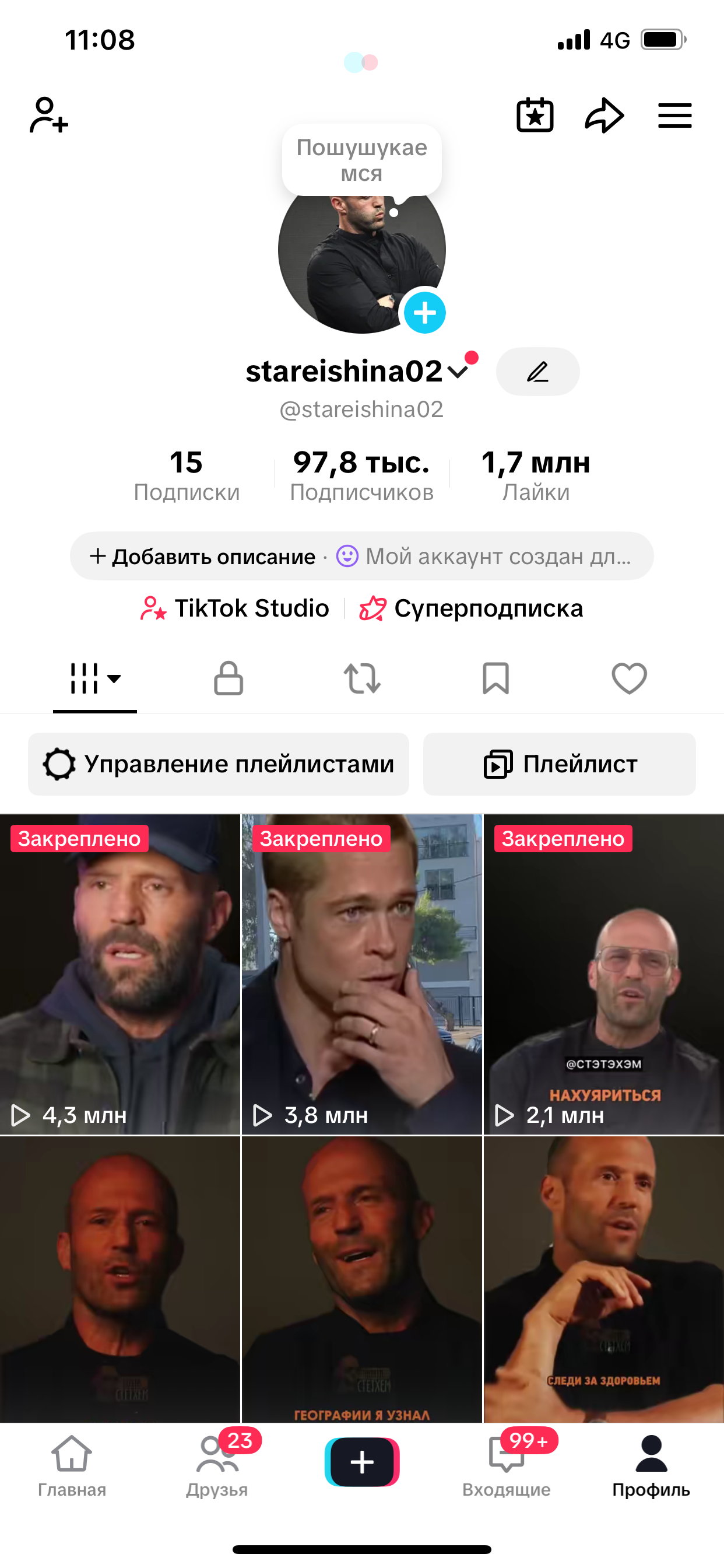Add story via the plus on profile photo
The height and width of the screenshot is (1568, 724).
tap(425, 312)
